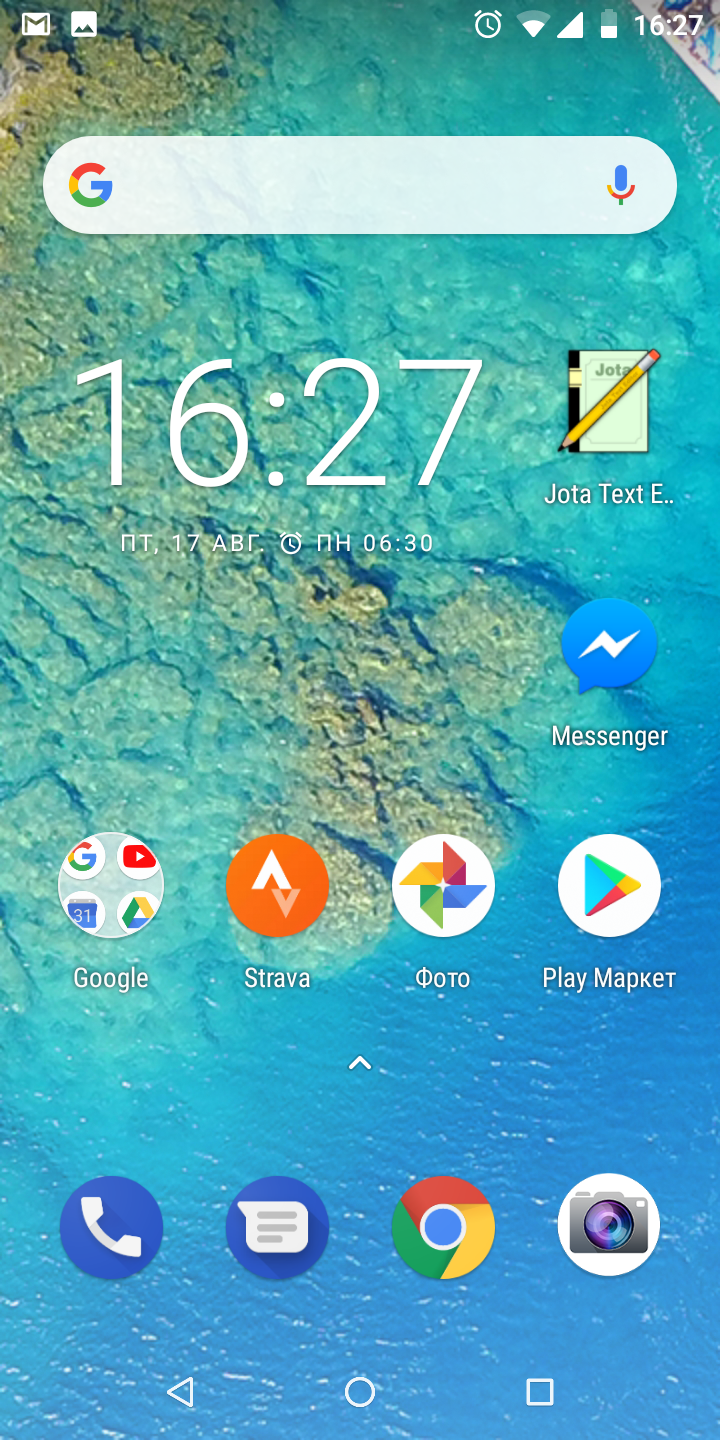Launch Messenger
The height and width of the screenshot is (1440, 720).
click(x=609, y=646)
